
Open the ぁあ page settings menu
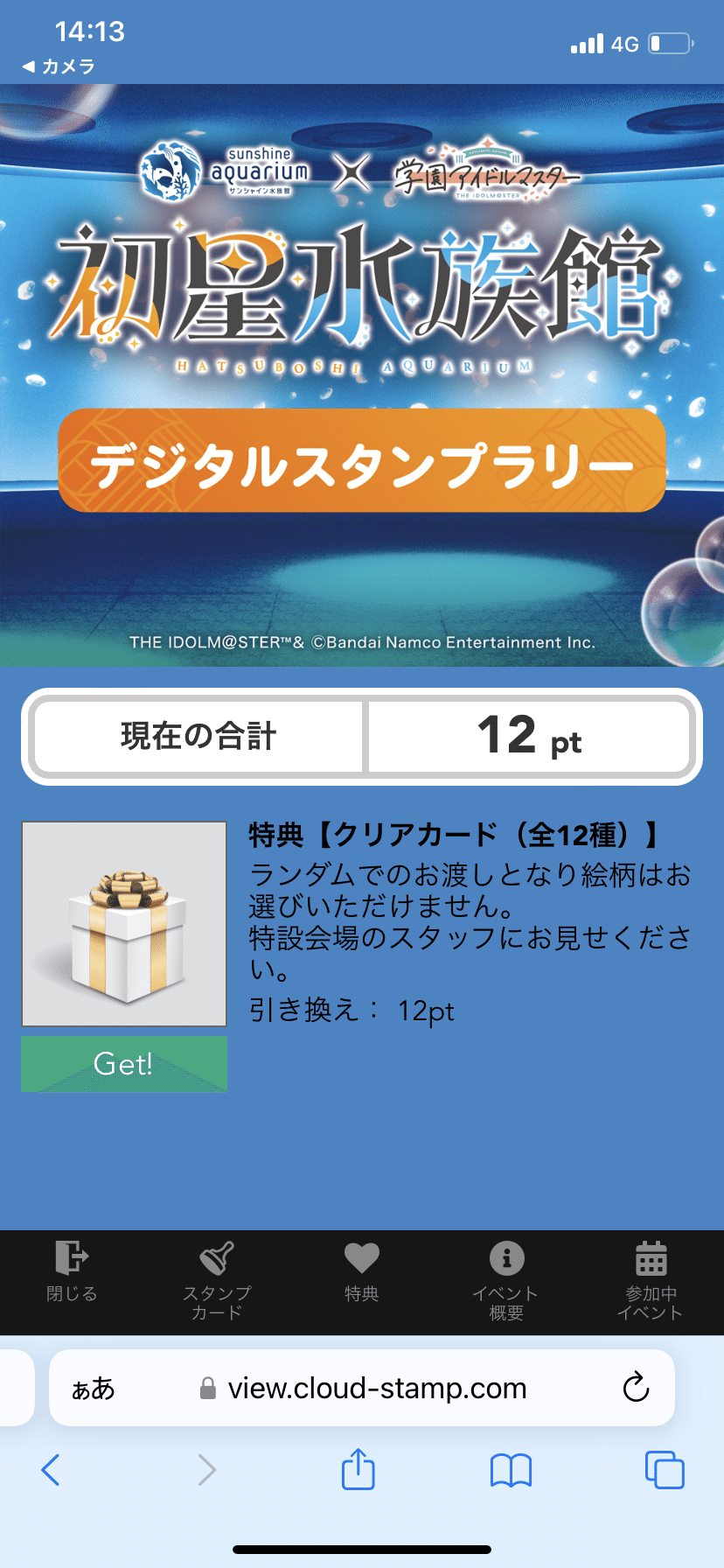tap(93, 1388)
